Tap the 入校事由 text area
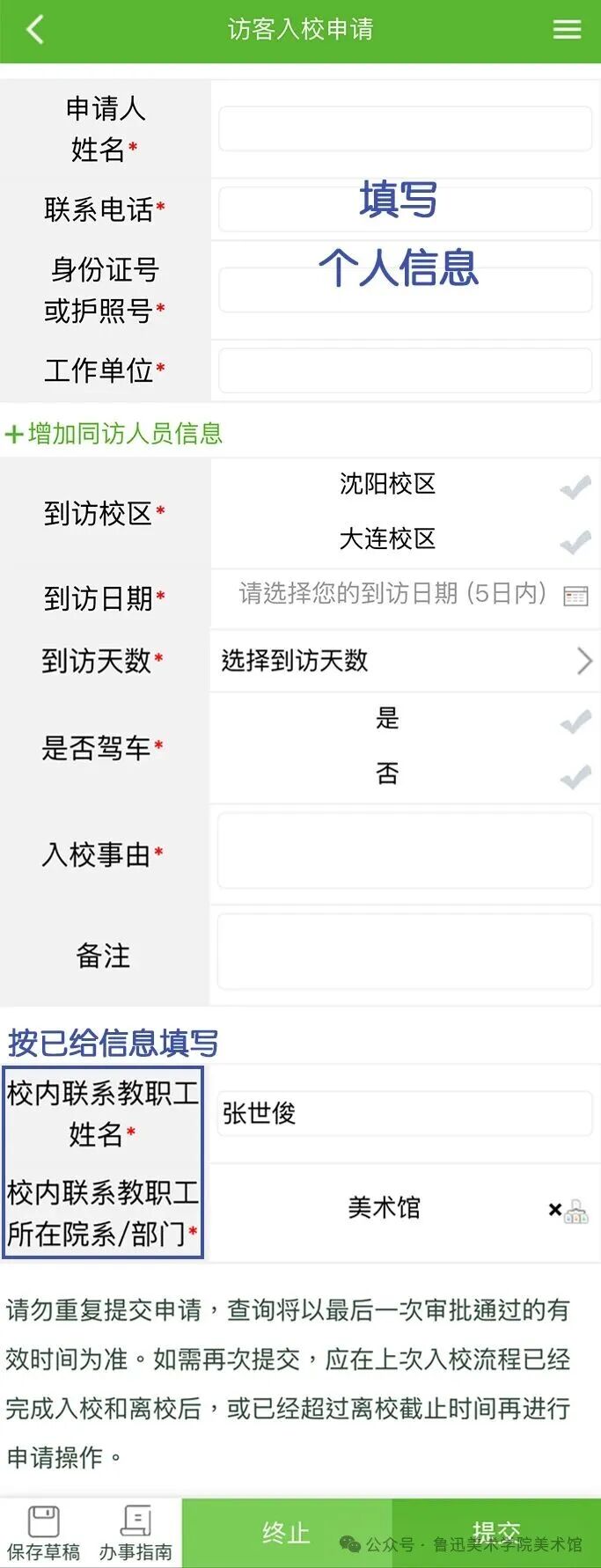Viewport: 601px width, 1568px height. [x=405, y=851]
